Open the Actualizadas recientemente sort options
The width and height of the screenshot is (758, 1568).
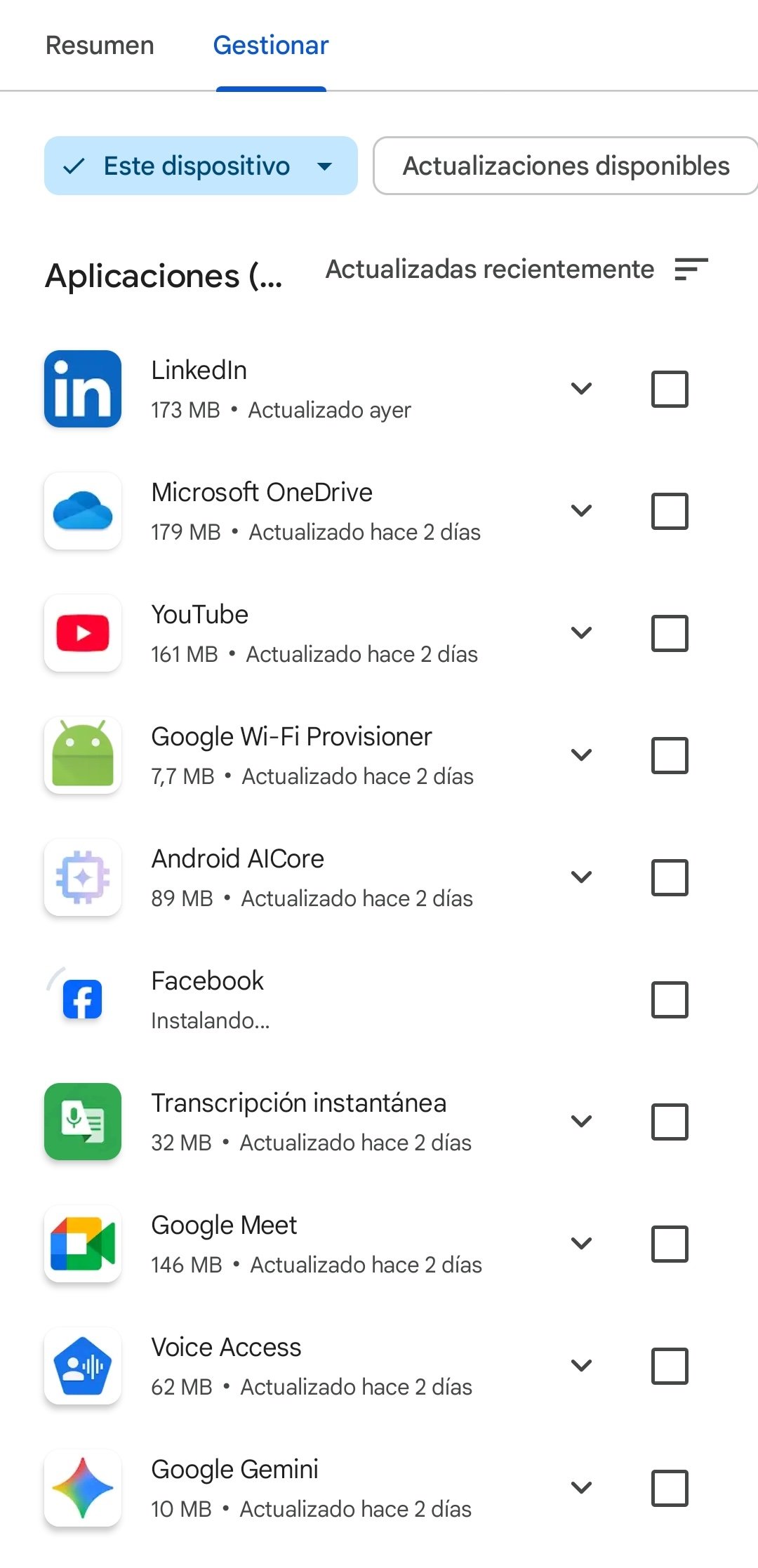coord(517,269)
